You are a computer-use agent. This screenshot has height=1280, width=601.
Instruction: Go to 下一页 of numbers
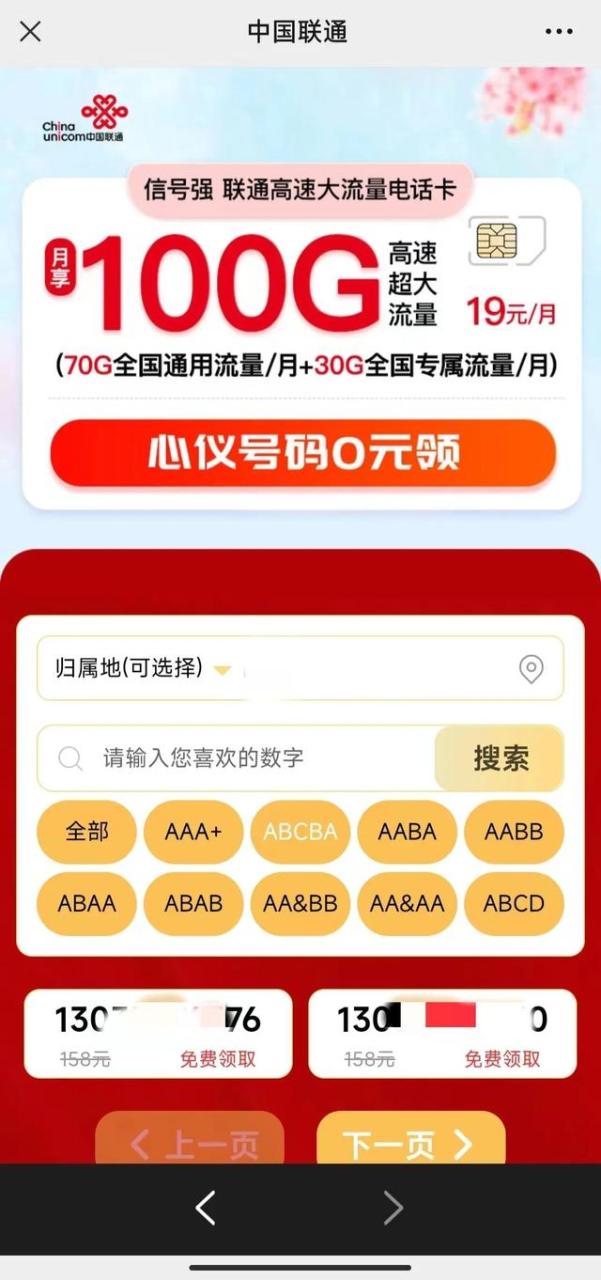[x=410, y=1144]
